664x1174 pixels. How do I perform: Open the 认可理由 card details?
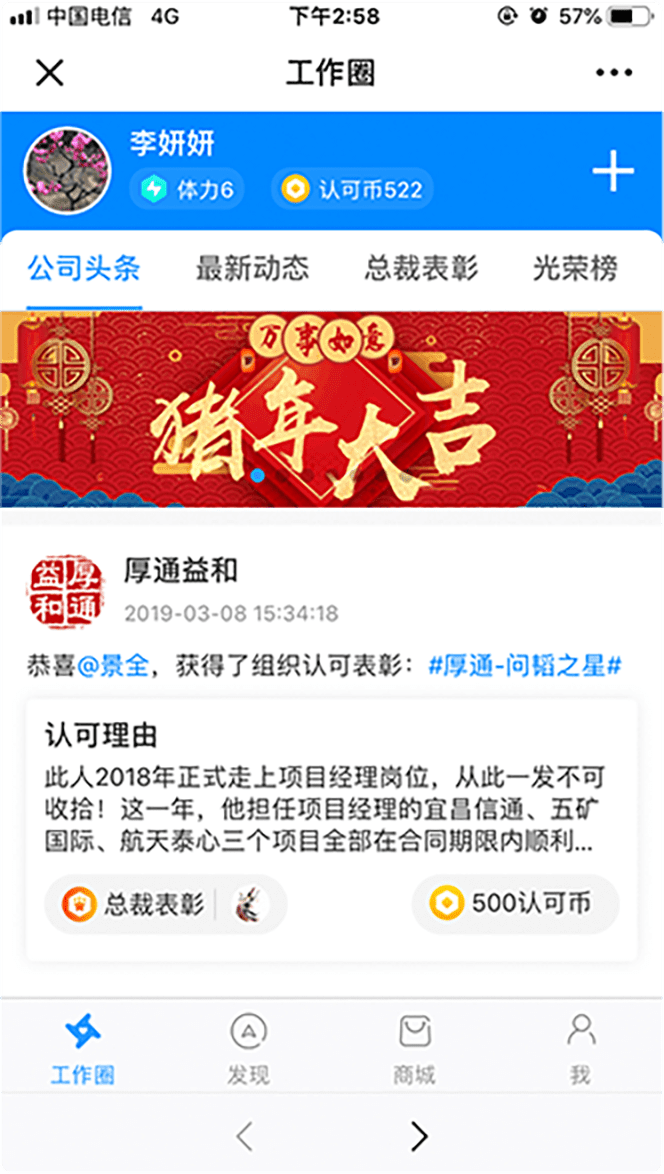tap(332, 790)
